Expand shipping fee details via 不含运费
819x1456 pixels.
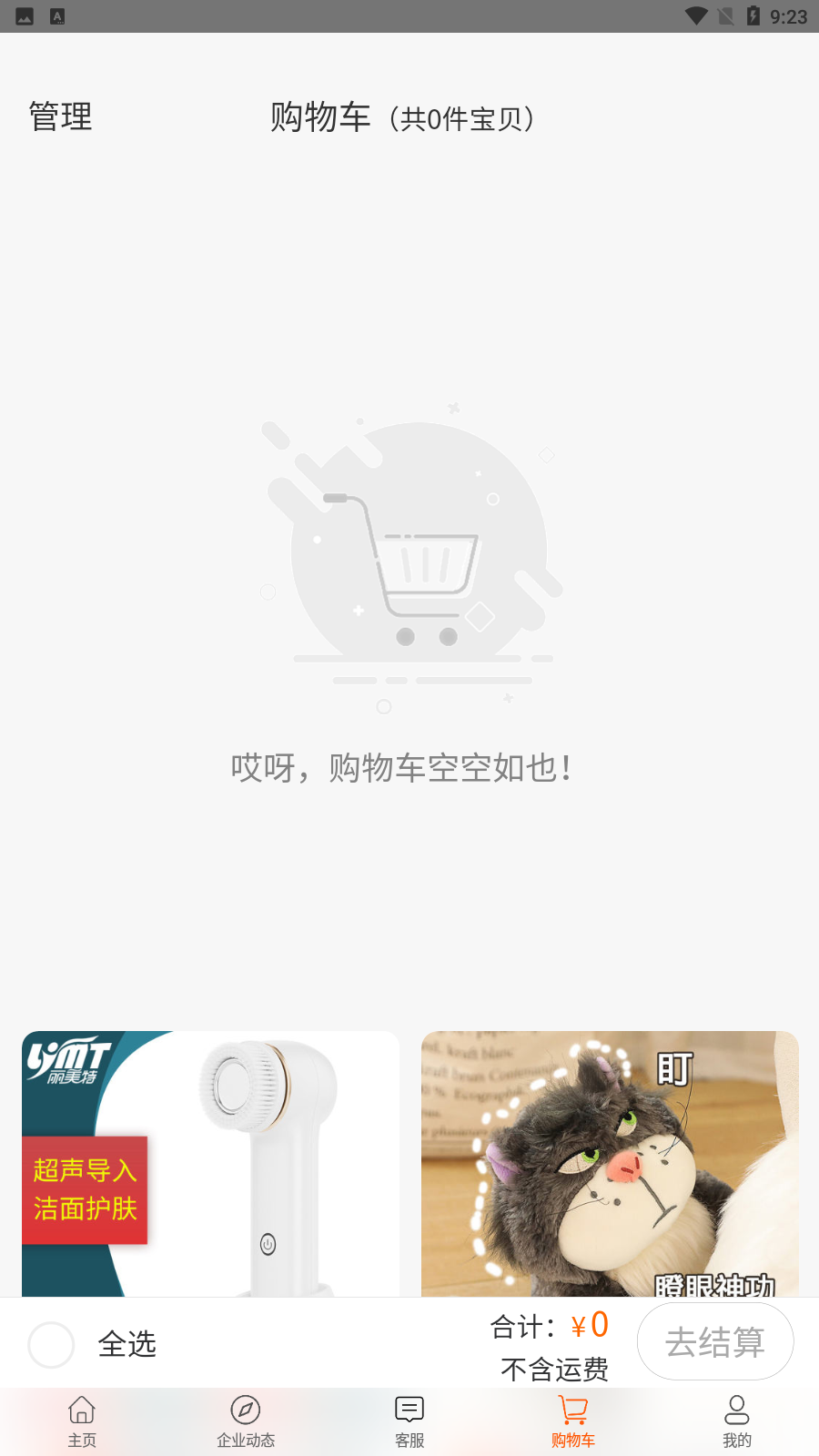coord(555,1370)
